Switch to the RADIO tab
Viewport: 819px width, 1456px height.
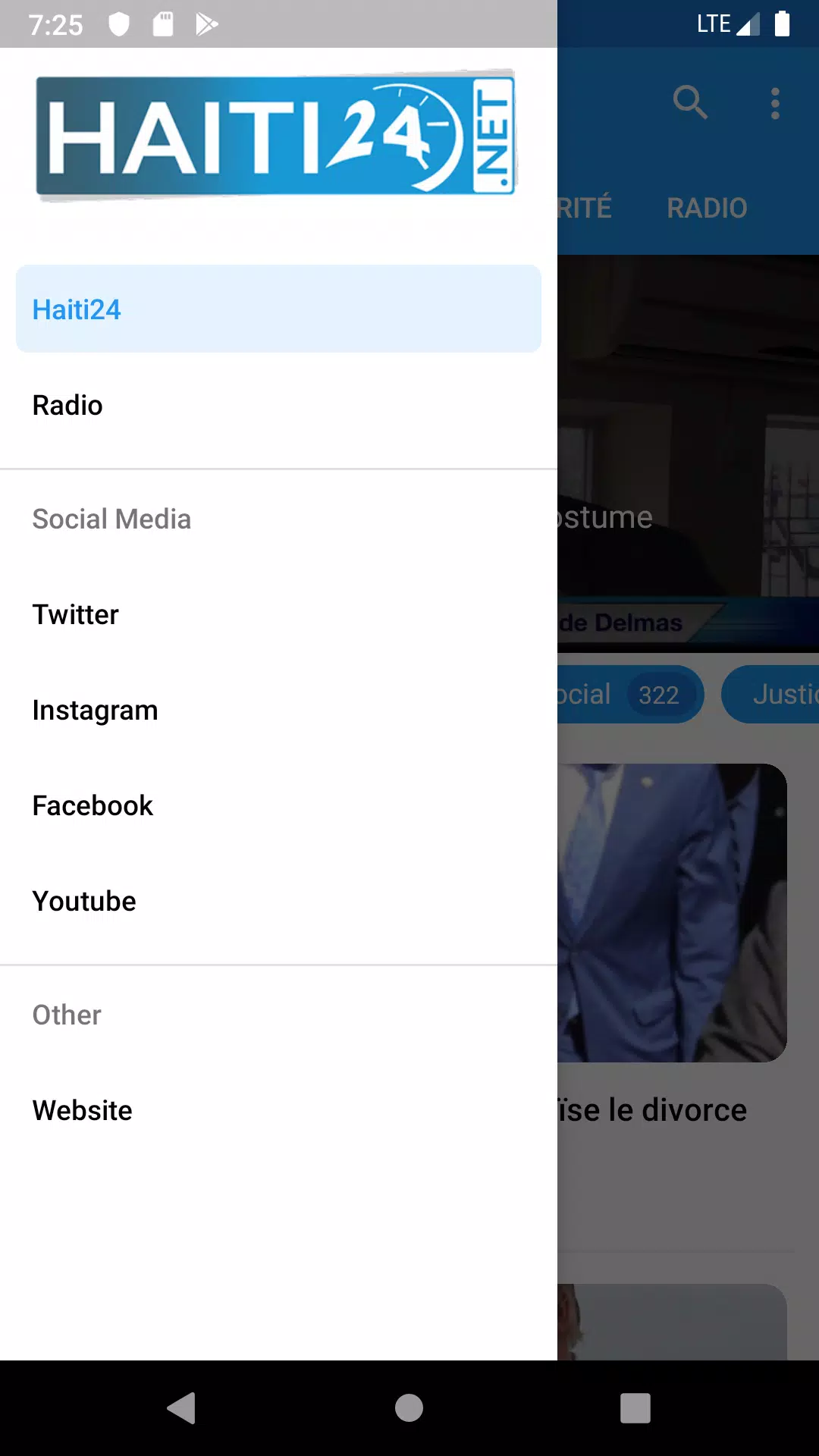(x=707, y=208)
